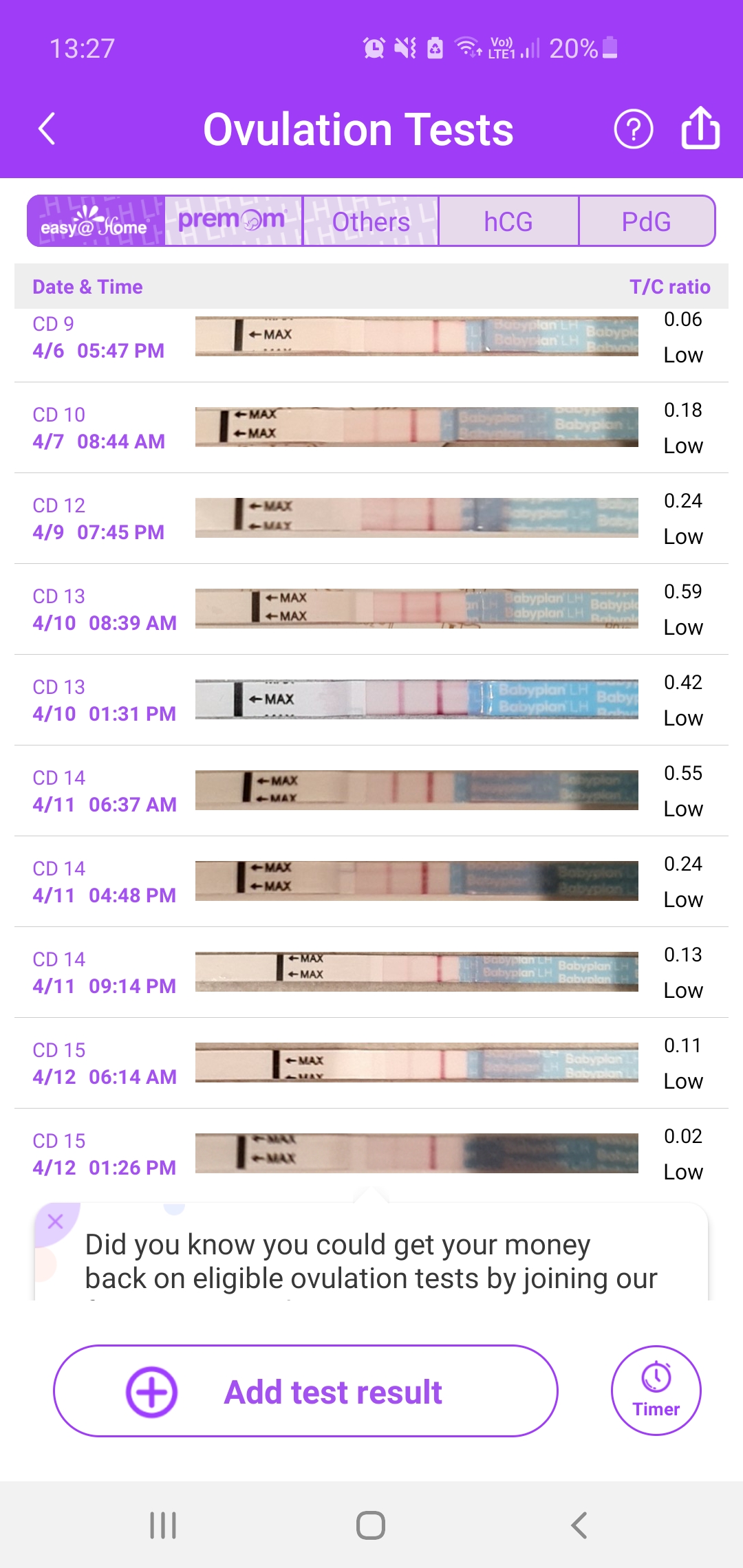
Task: Open the 4/11 09:14 PM test result
Action: point(371,972)
